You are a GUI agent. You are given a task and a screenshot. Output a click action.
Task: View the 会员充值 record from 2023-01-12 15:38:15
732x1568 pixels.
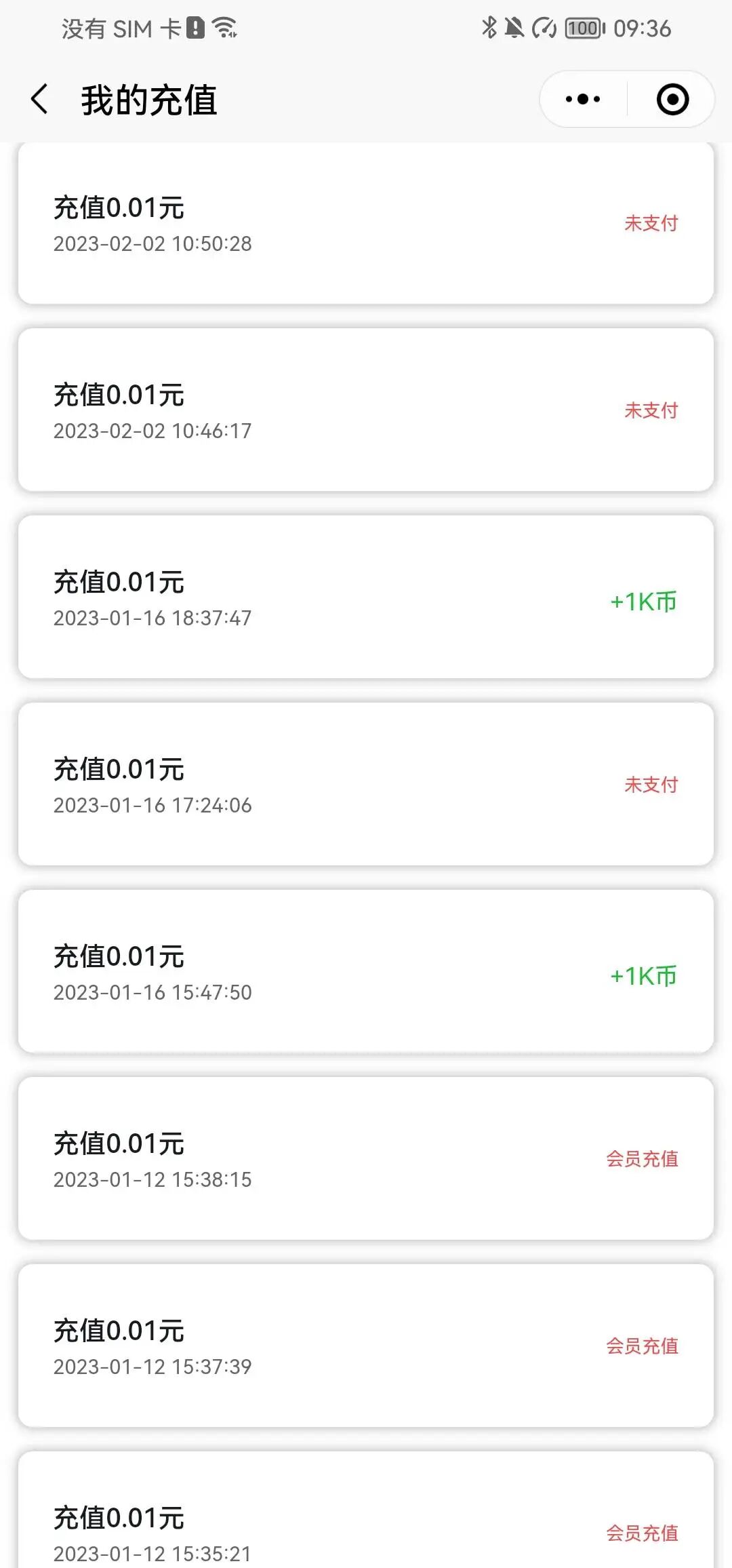[x=366, y=1159]
